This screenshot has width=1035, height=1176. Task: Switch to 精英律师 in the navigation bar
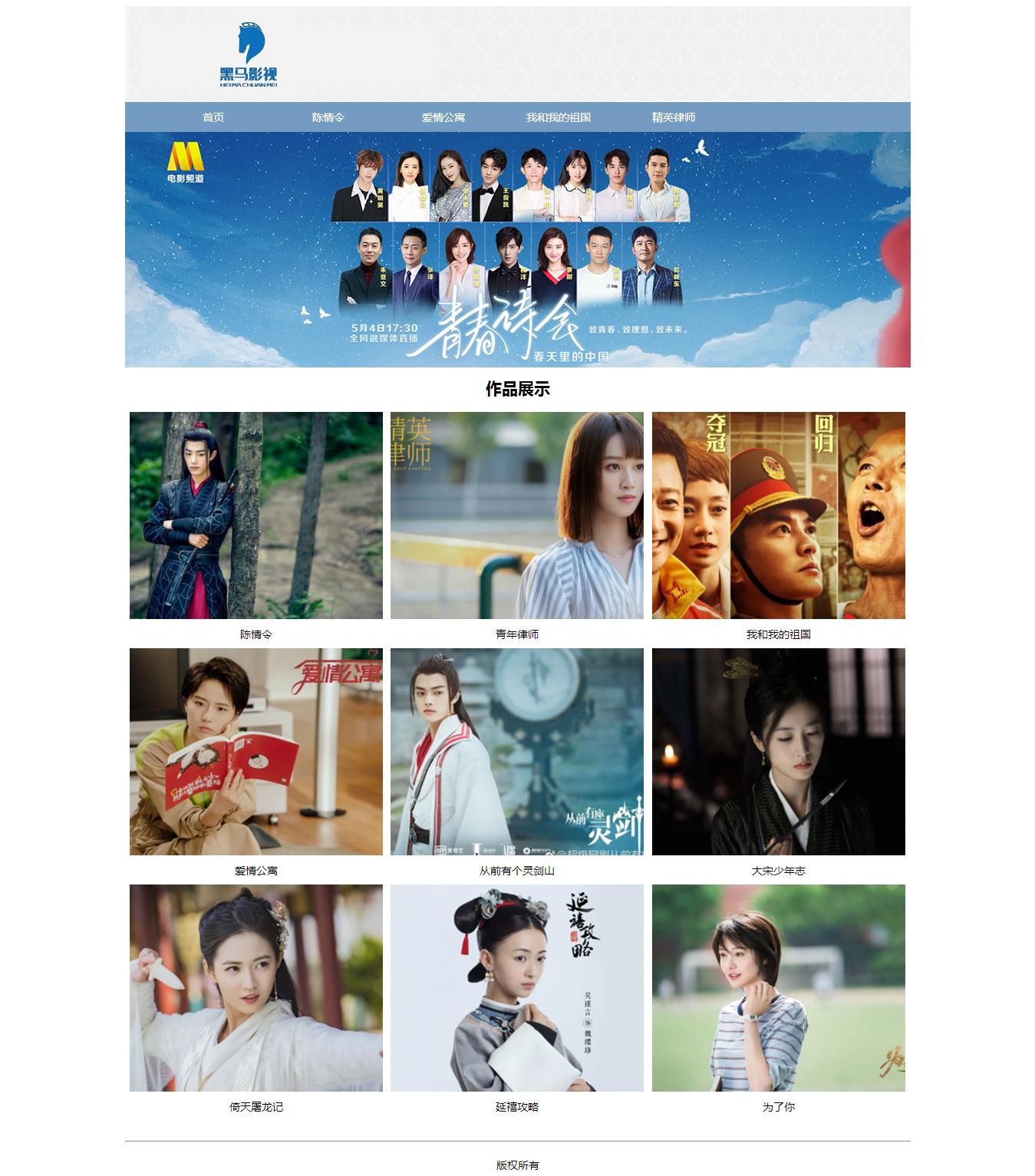point(674,117)
